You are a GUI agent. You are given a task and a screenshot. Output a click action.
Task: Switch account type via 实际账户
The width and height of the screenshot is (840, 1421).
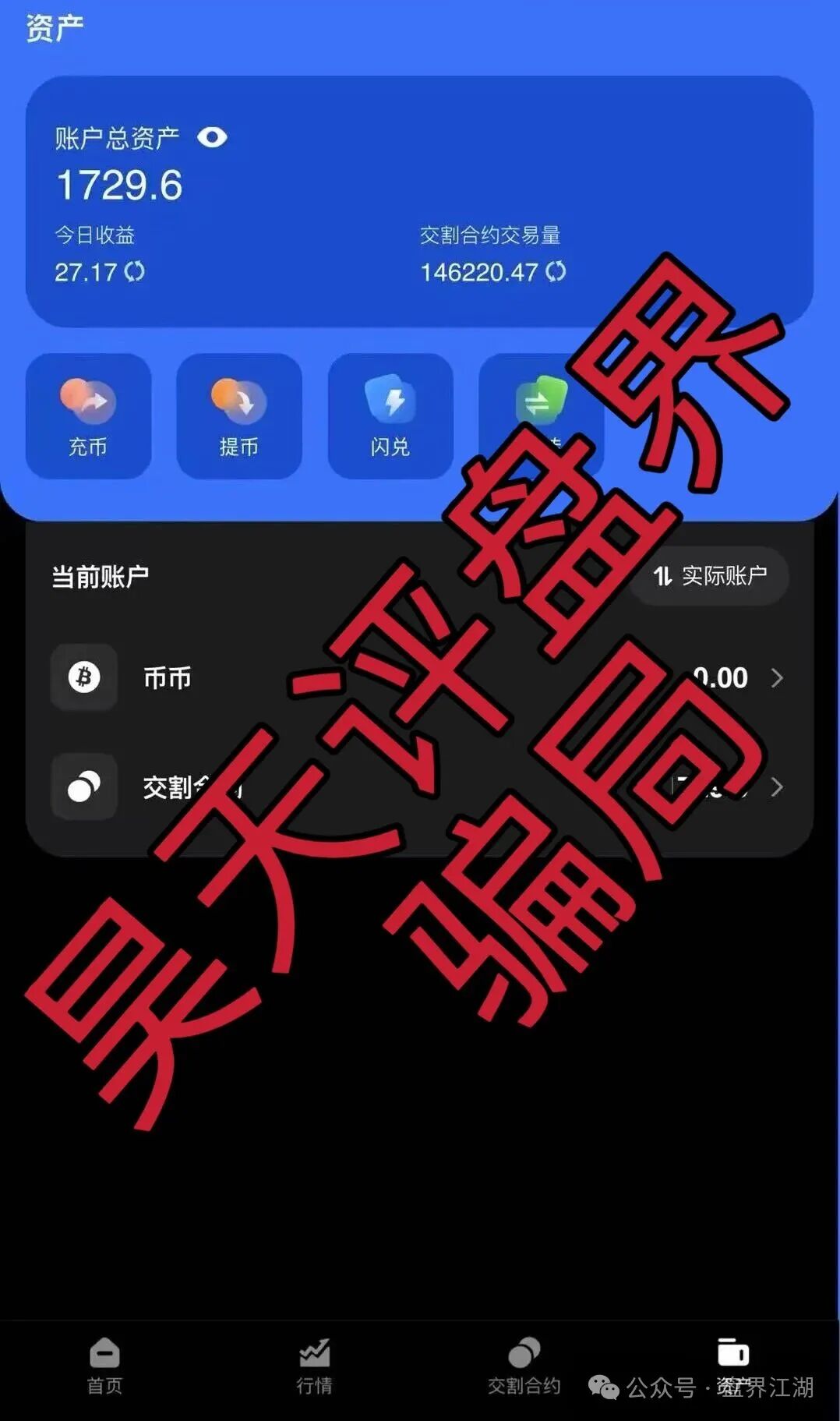click(x=710, y=576)
